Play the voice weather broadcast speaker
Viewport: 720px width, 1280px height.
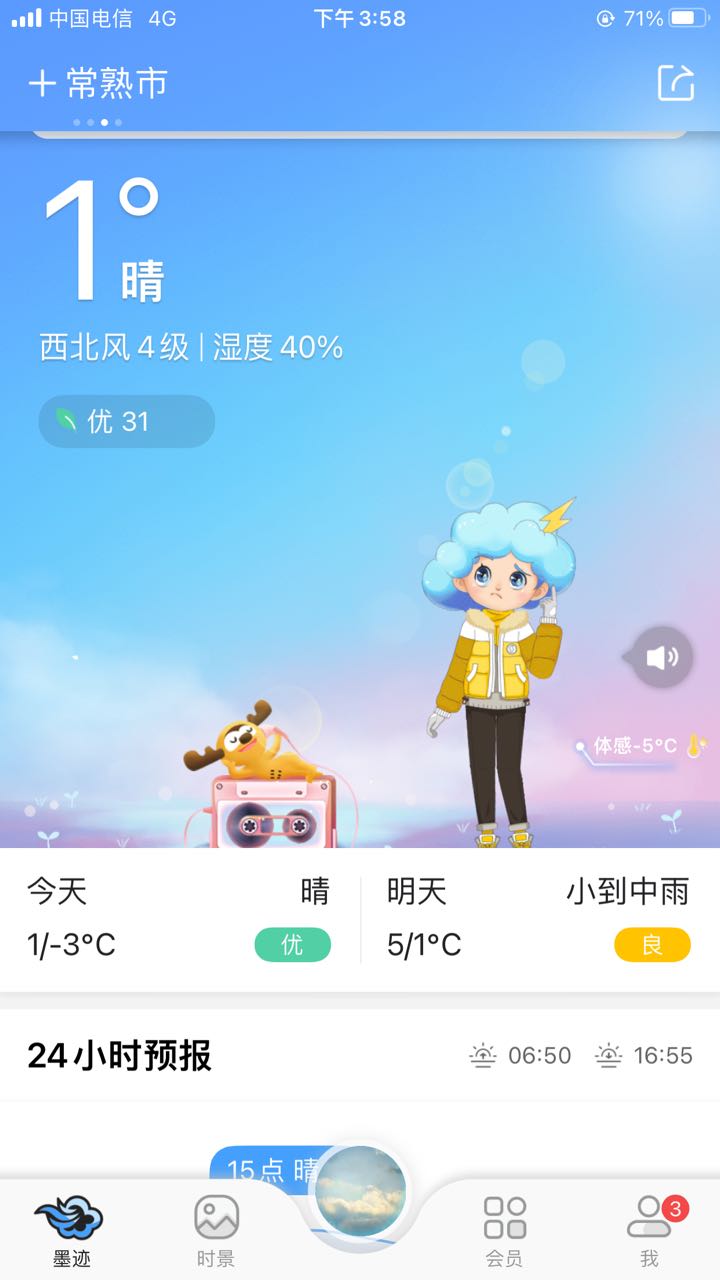pyautogui.click(x=661, y=657)
